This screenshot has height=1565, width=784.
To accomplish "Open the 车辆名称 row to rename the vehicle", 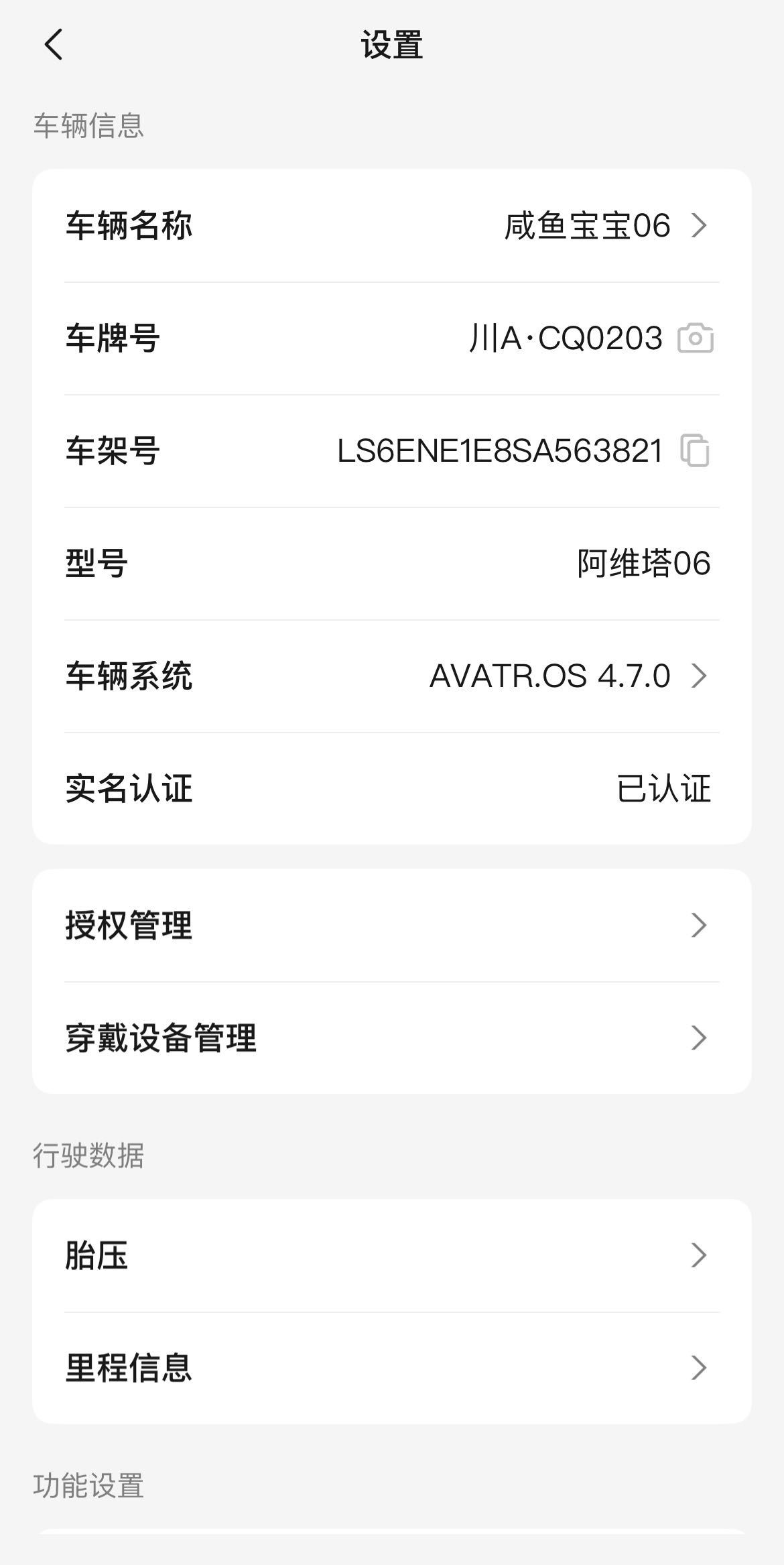I will click(x=391, y=226).
